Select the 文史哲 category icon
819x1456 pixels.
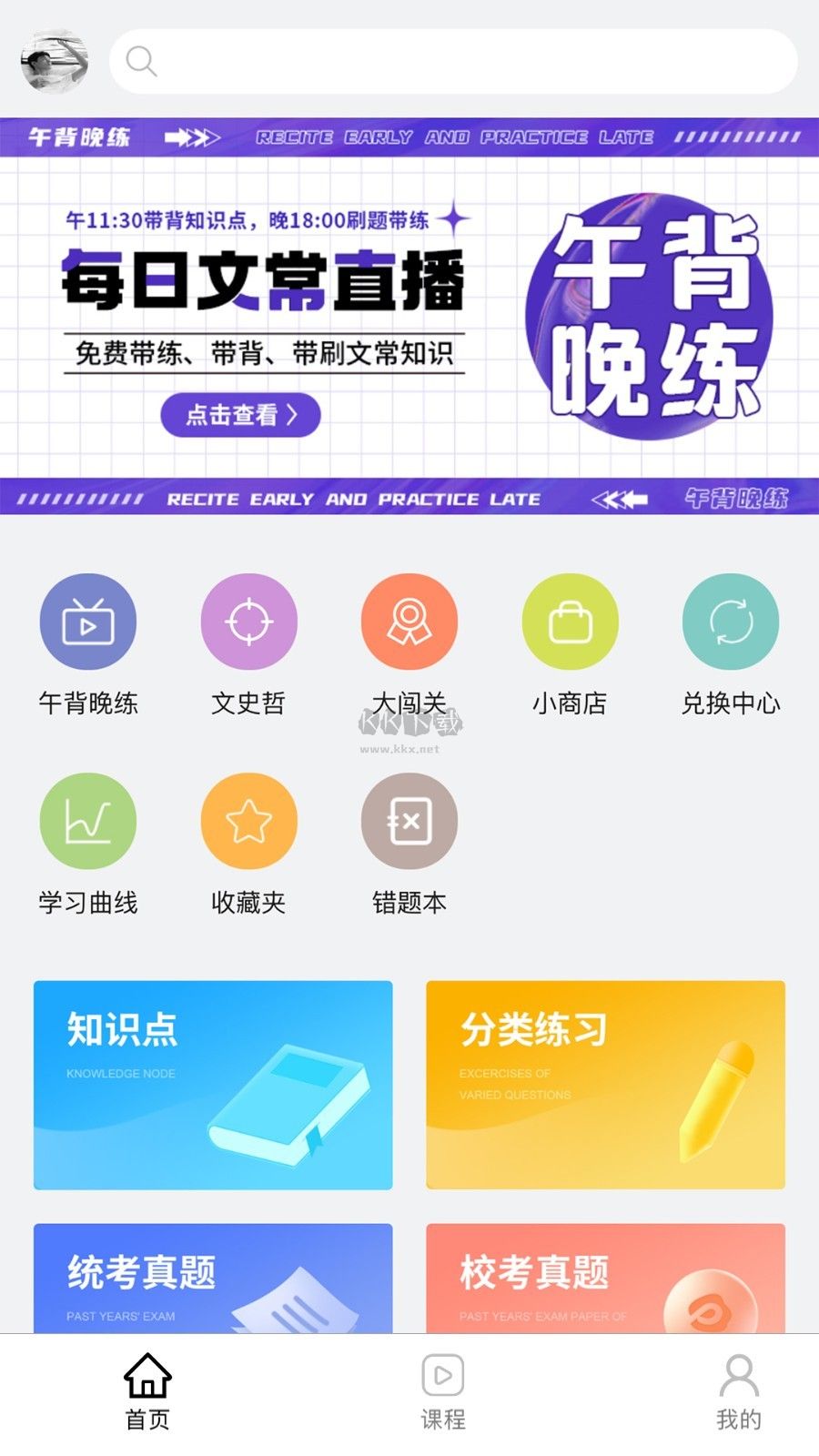248,621
